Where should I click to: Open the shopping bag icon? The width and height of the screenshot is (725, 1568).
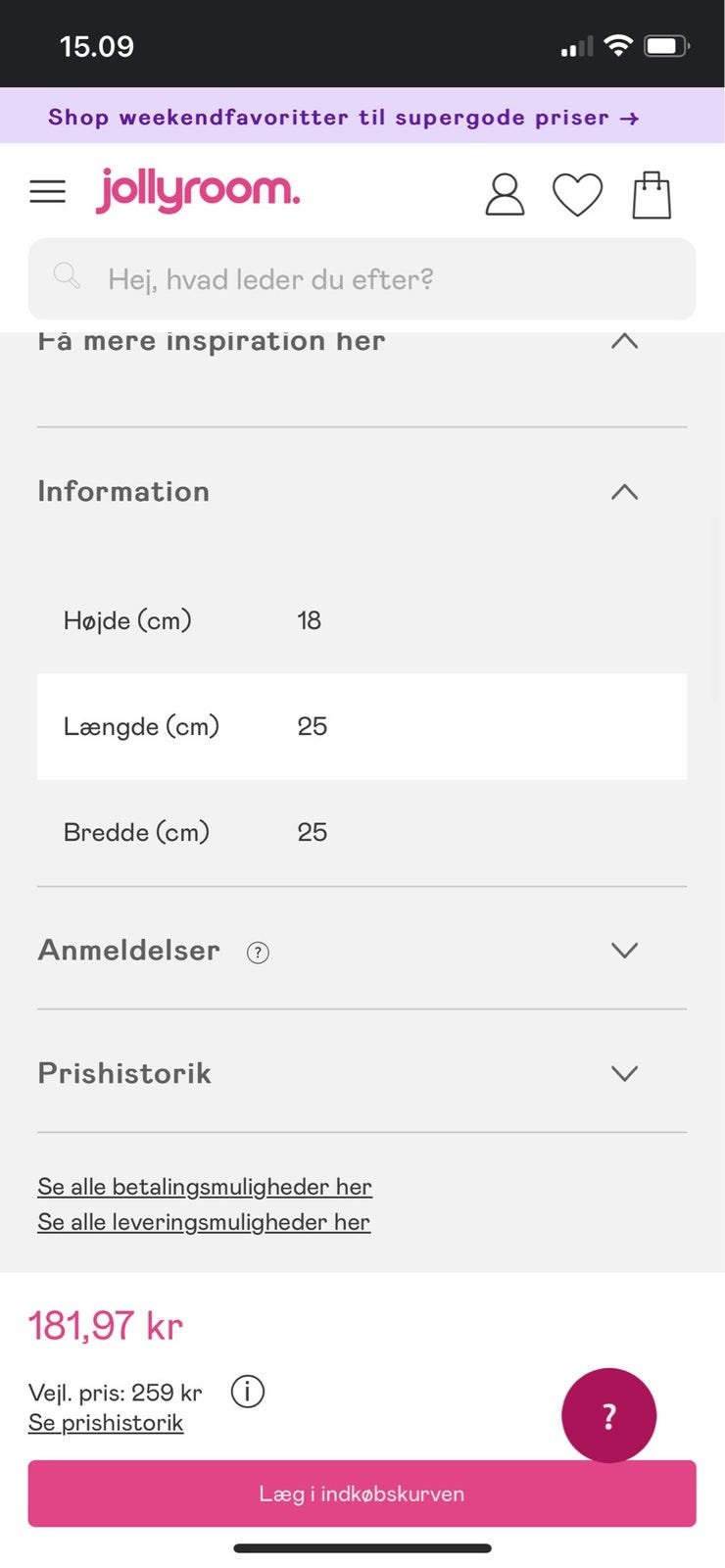(x=652, y=194)
